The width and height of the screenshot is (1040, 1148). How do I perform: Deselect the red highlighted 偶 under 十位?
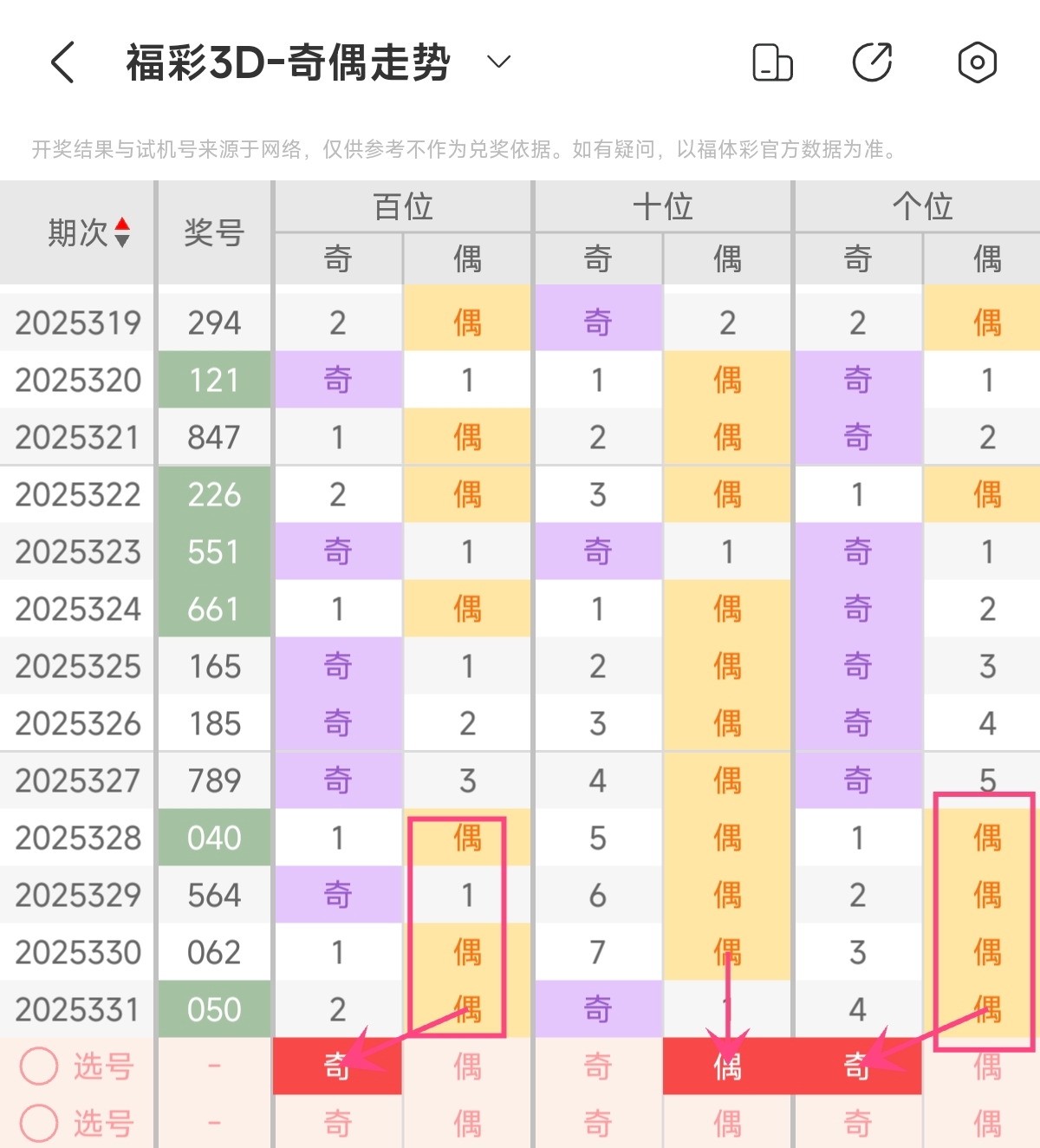(727, 1066)
